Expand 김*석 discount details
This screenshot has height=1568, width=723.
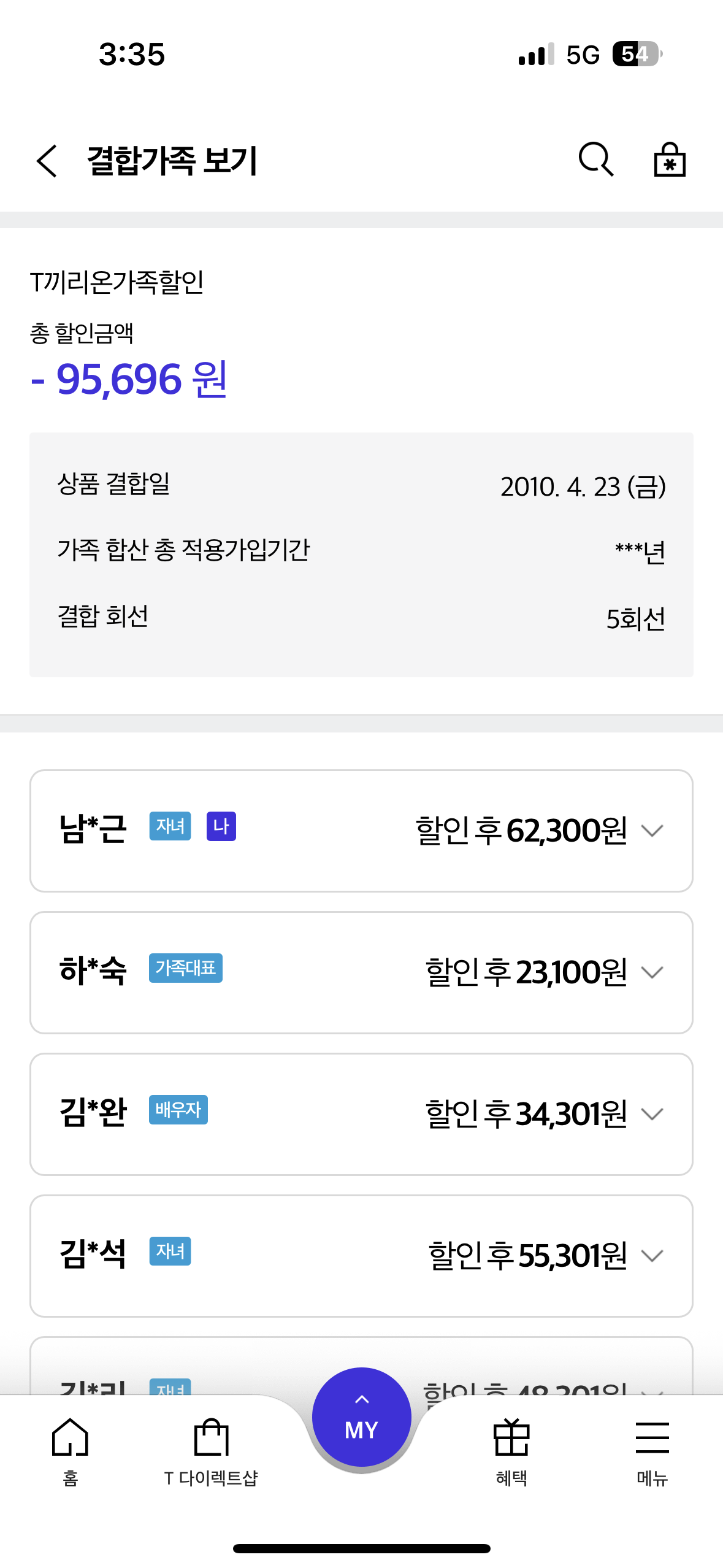click(652, 1256)
